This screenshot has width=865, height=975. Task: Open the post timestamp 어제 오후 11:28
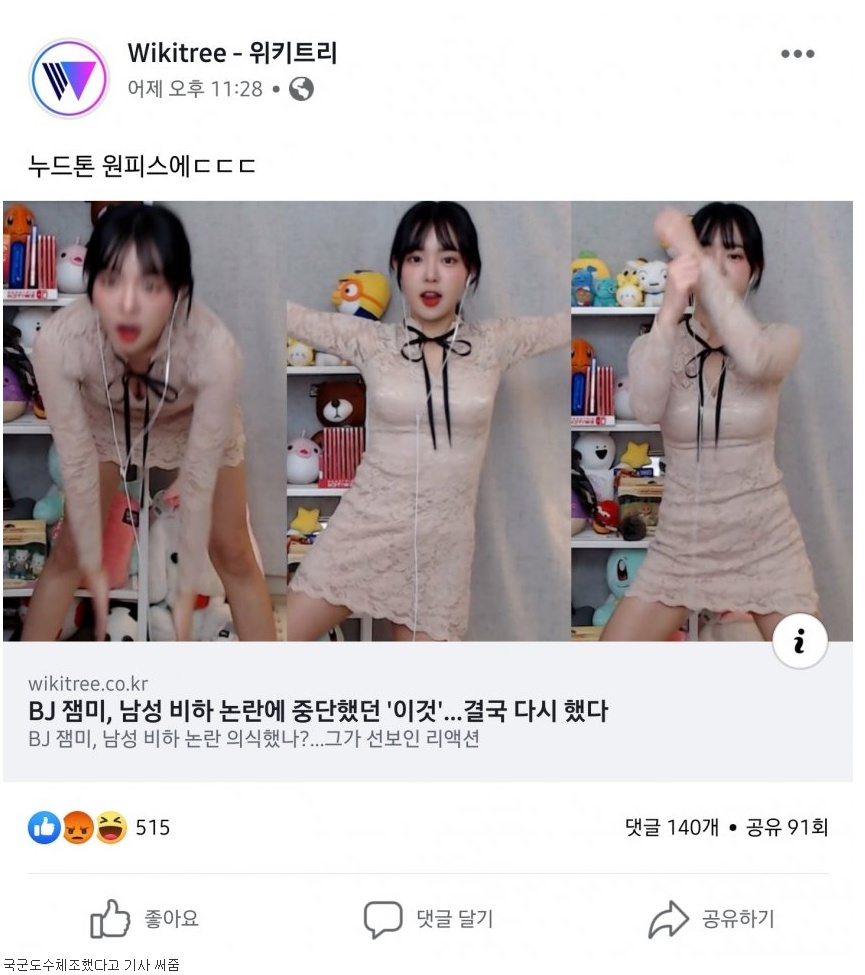click(195, 89)
